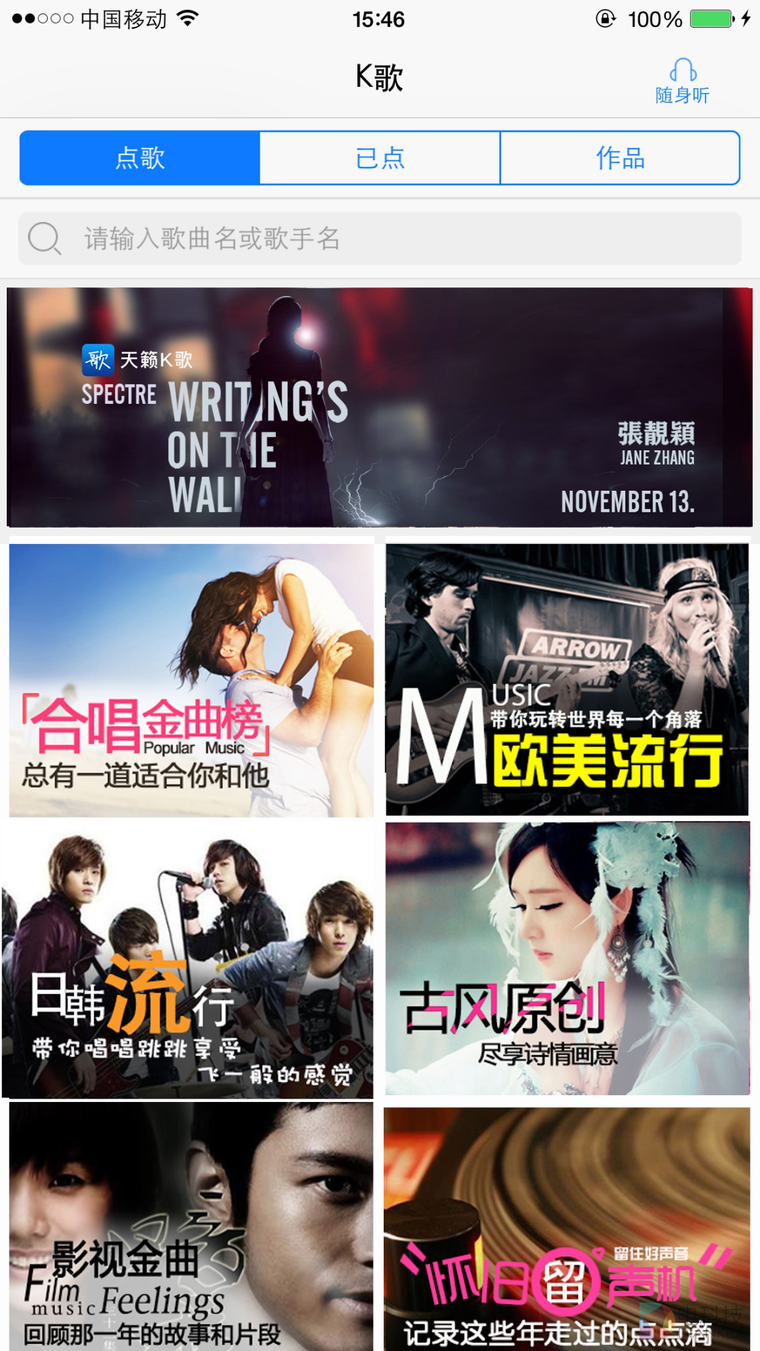Open the 合唱金曲榜 category
Image resolution: width=760 pixels, height=1351 pixels.
pos(190,679)
